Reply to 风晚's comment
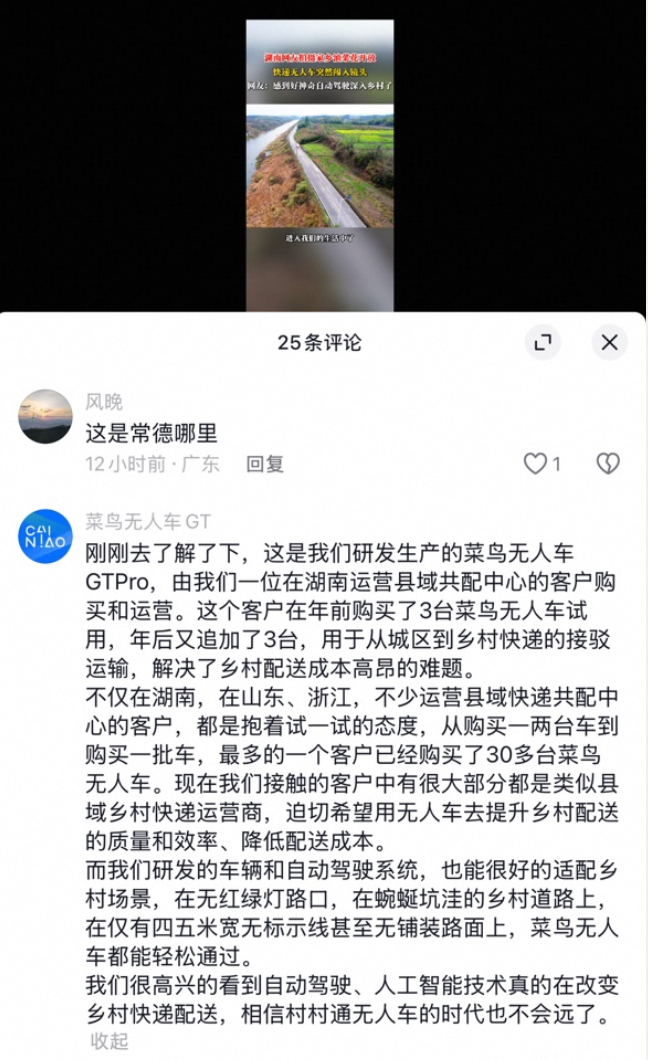 [x=265, y=464]
